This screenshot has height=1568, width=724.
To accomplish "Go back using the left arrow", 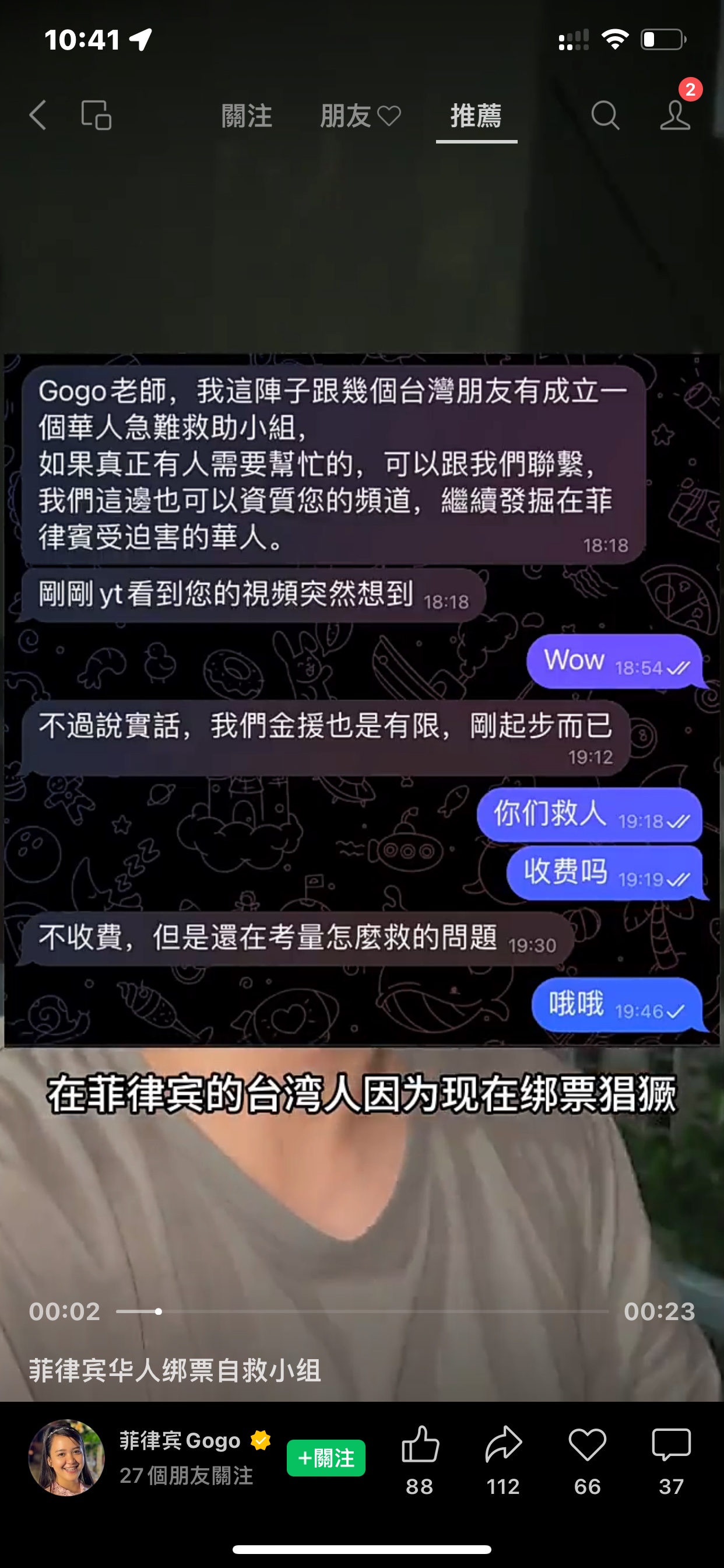I will point(38,115).
